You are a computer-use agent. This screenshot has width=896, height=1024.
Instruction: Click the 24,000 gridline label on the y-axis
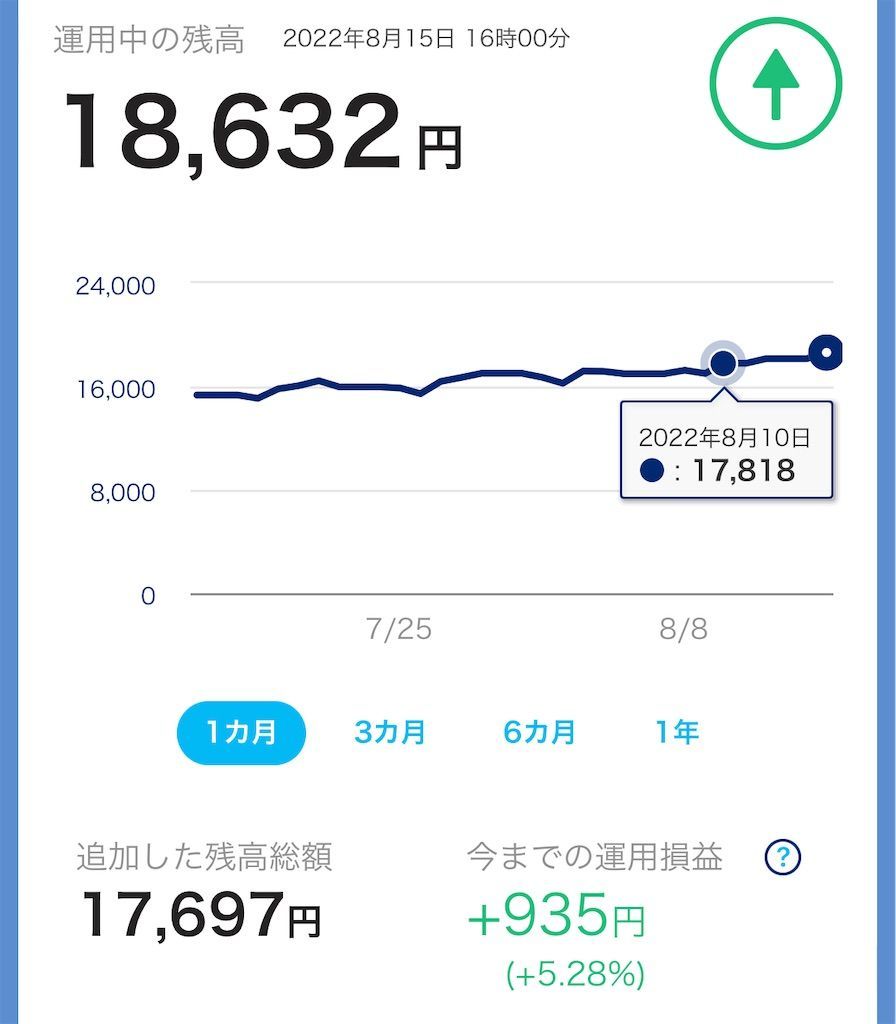pos(113,286)
